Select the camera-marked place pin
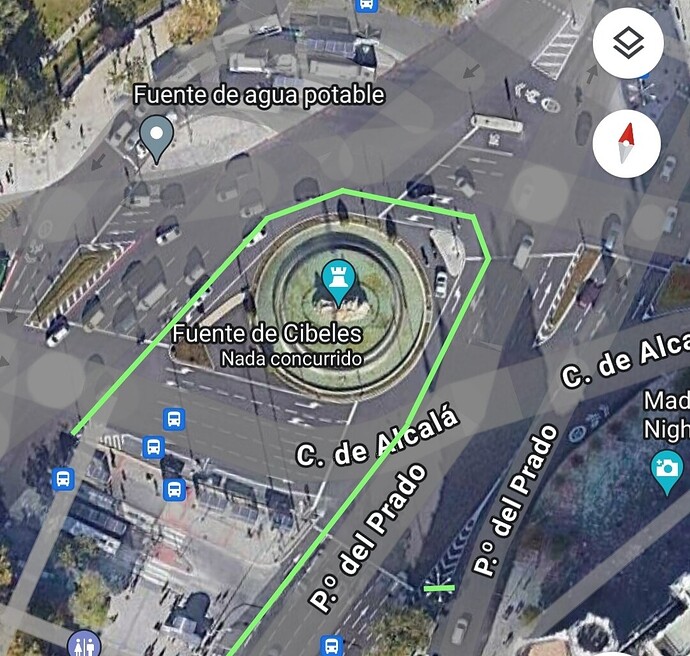690x656 pixels. pos(666,469)
